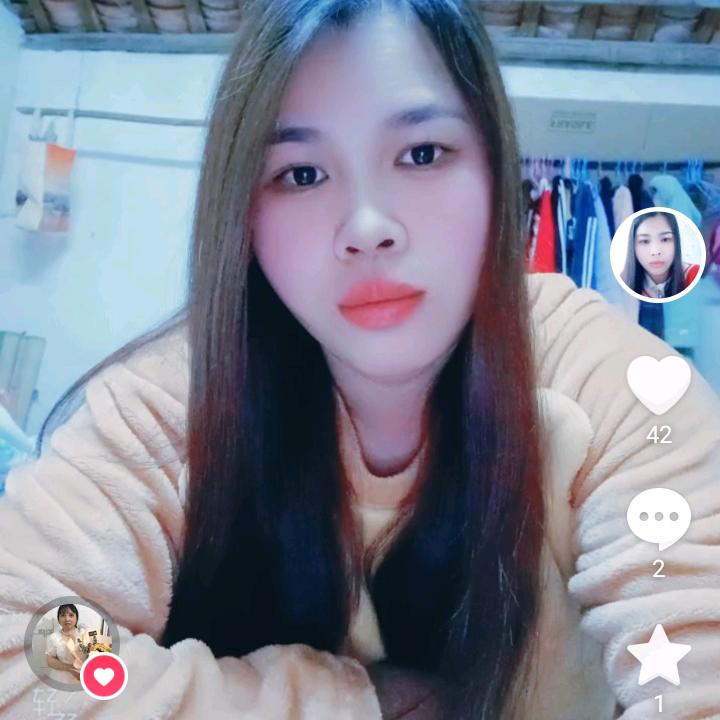Open the creator's round profile picture

(x=657, y=255)
